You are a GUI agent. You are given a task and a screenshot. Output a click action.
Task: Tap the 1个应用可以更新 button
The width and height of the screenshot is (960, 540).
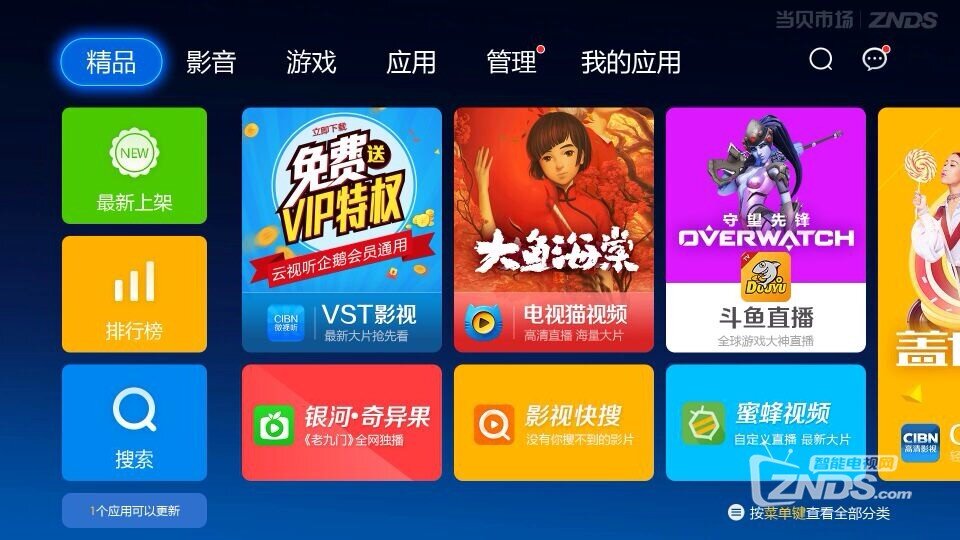pyautogui.click(x=134, y=510)
